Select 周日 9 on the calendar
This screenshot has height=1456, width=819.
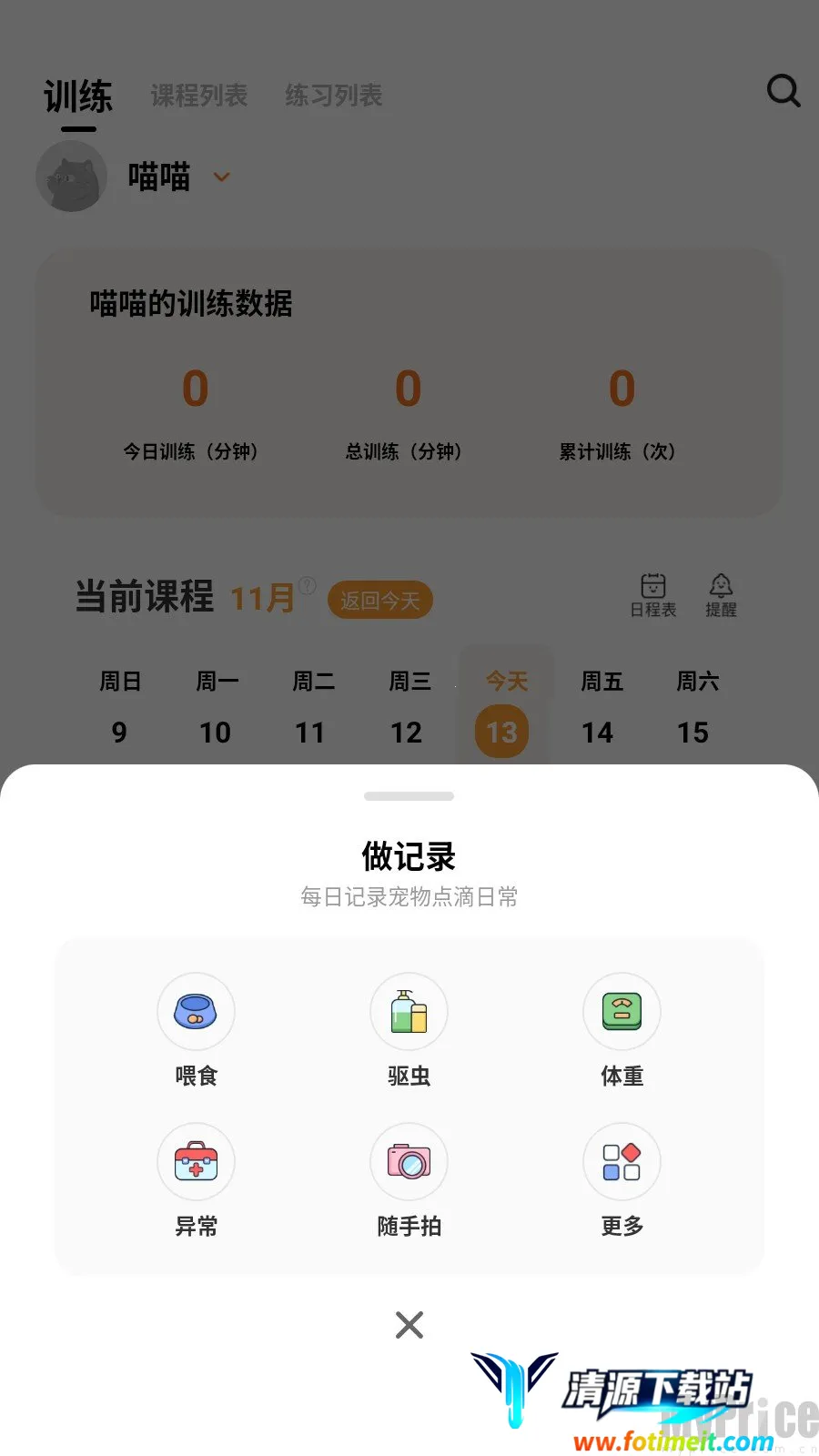119,732
